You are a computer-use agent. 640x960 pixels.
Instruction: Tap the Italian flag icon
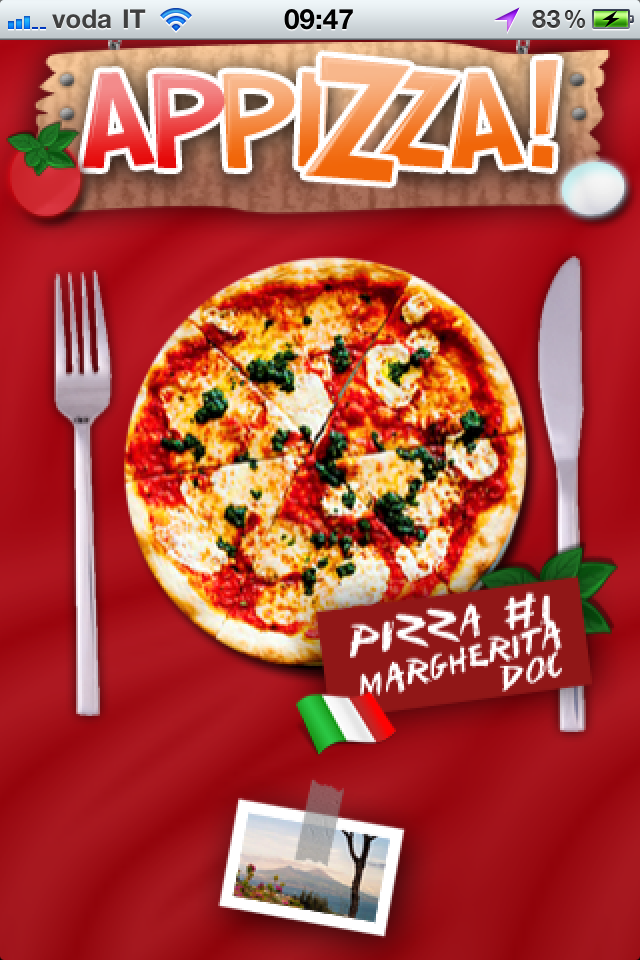click(345, 720)
